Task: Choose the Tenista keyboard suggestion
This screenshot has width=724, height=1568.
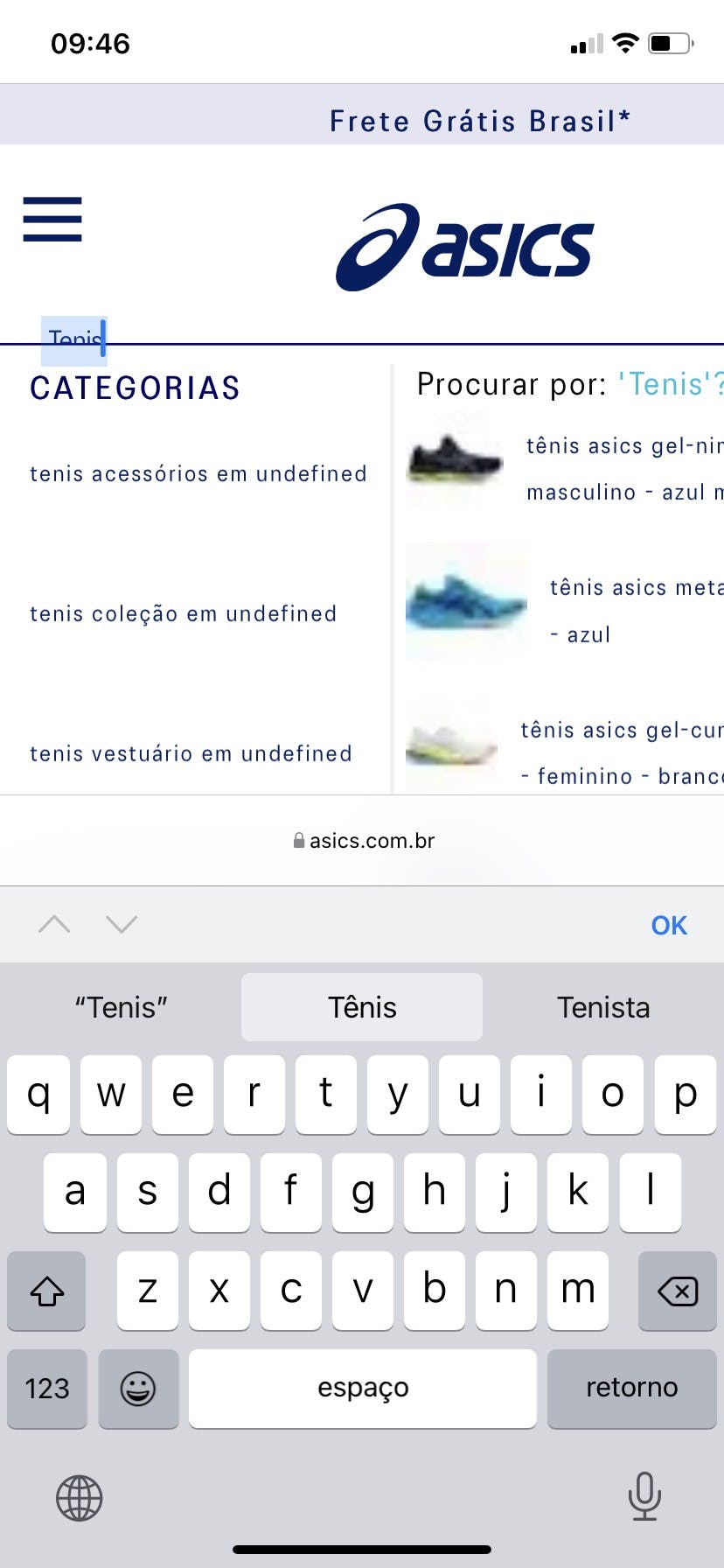Action: coord(603,1007)
